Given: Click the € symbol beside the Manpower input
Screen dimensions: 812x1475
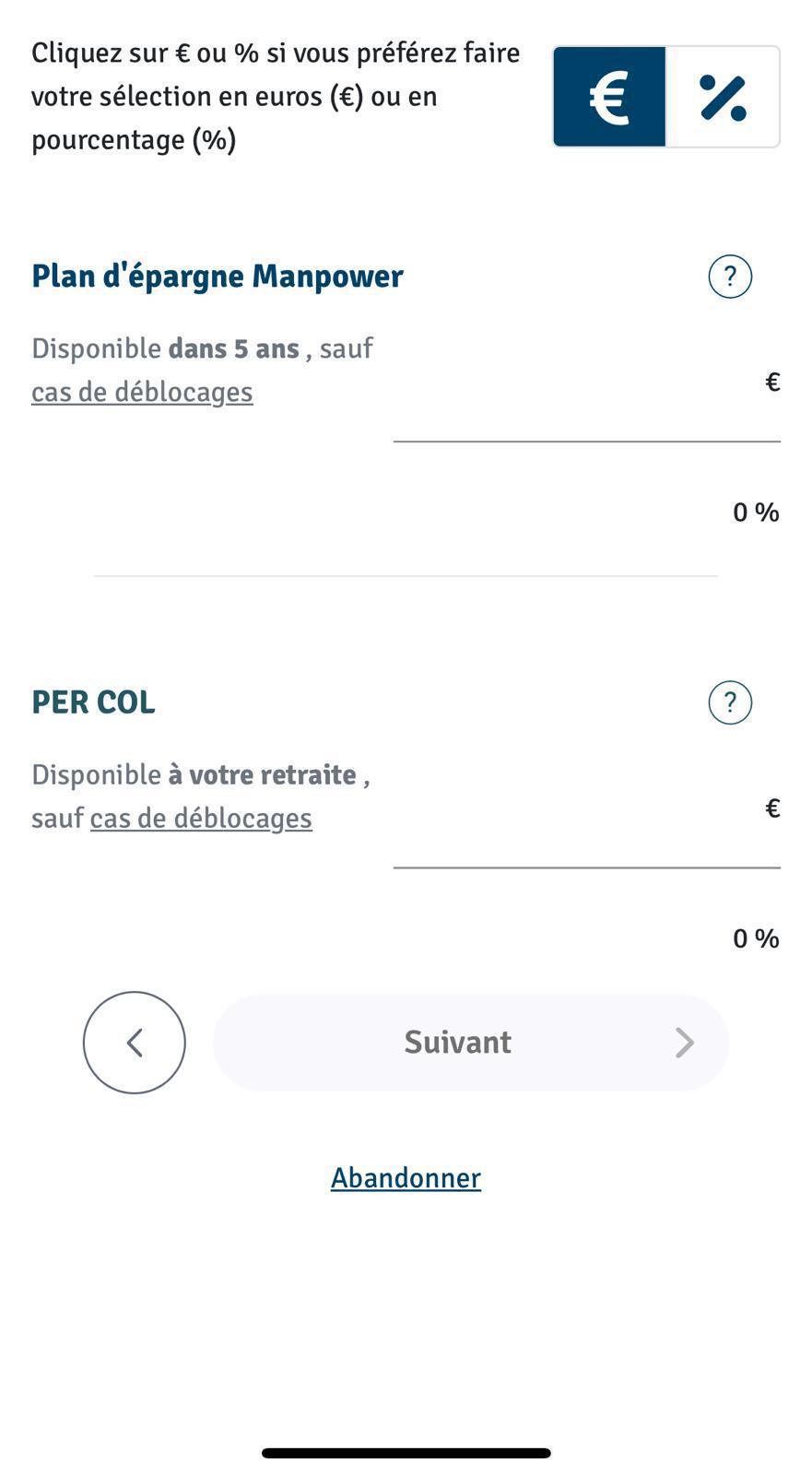Looking at the screenshot, I should [771, 381].
